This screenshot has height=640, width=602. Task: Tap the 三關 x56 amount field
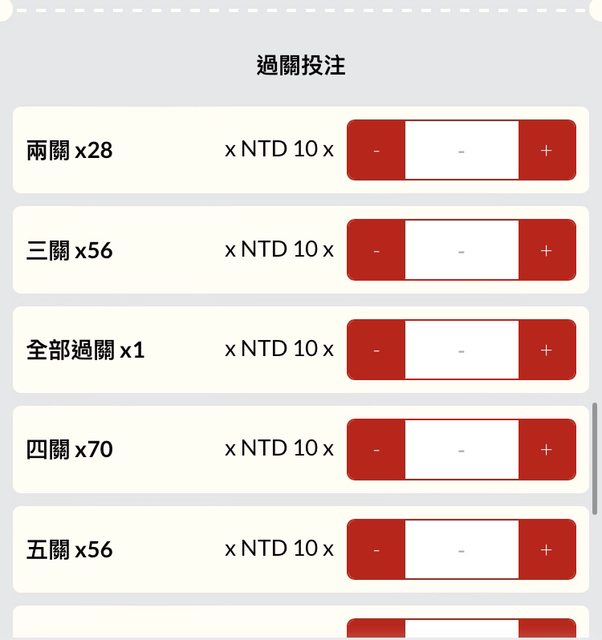(461, 250)
